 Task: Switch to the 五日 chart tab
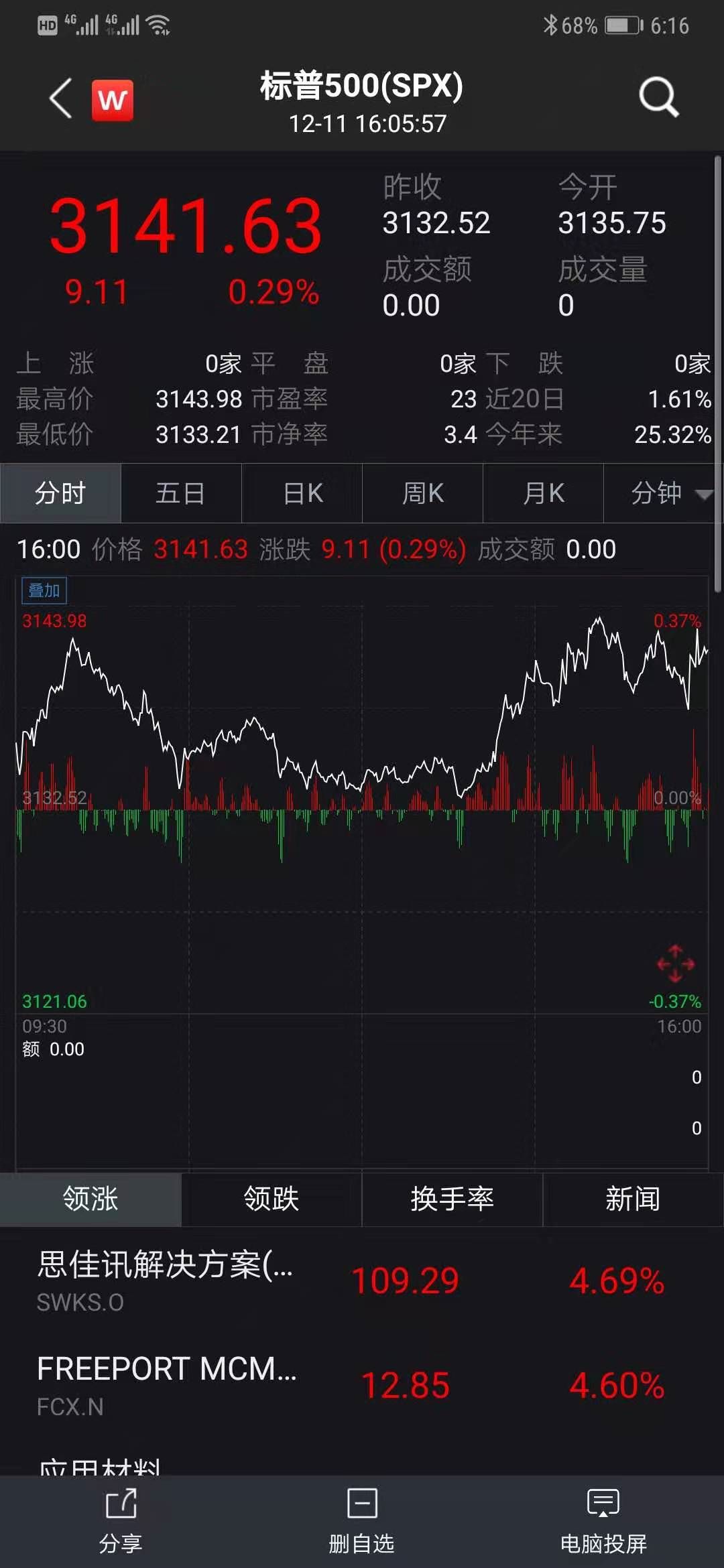181,493
